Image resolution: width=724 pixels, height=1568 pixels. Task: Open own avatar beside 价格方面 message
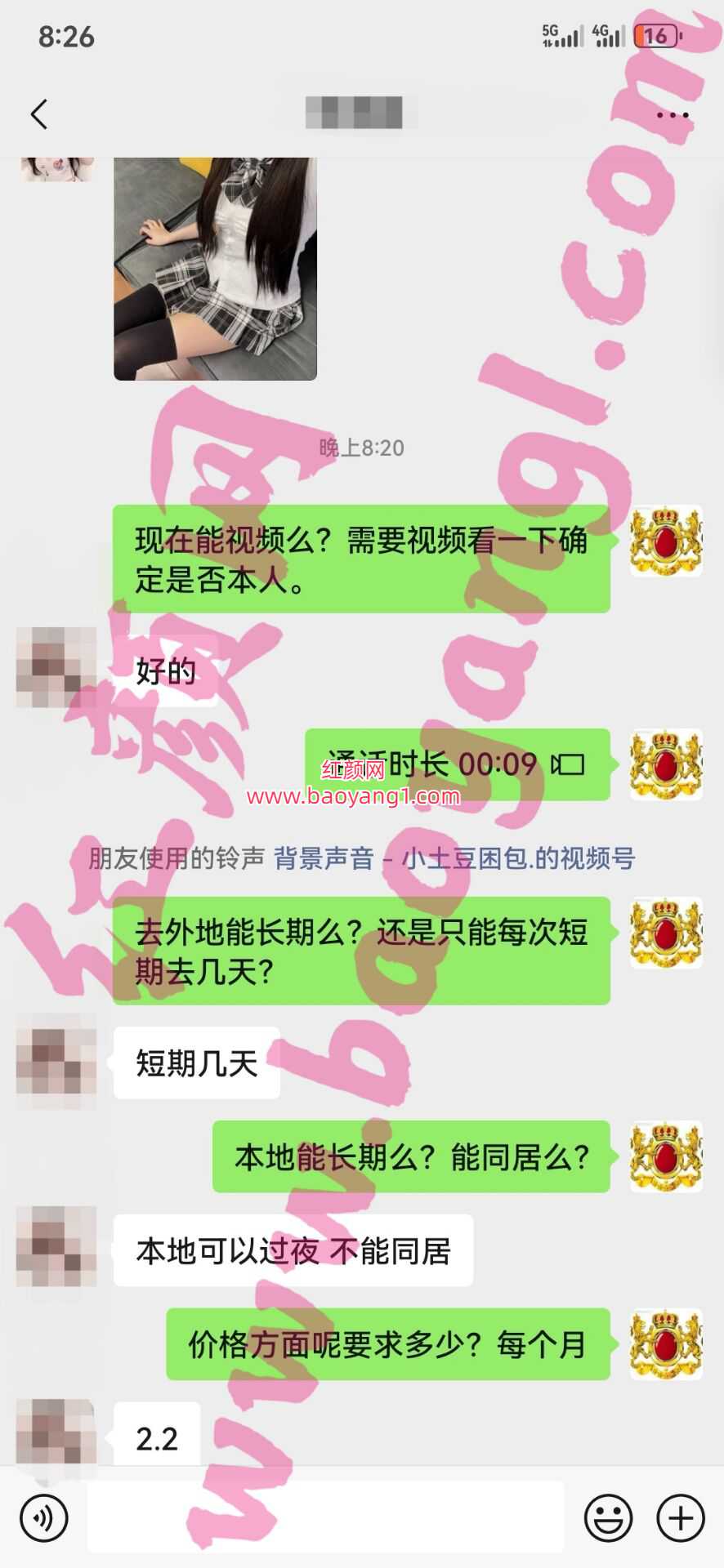click(x=666, y=1344)
